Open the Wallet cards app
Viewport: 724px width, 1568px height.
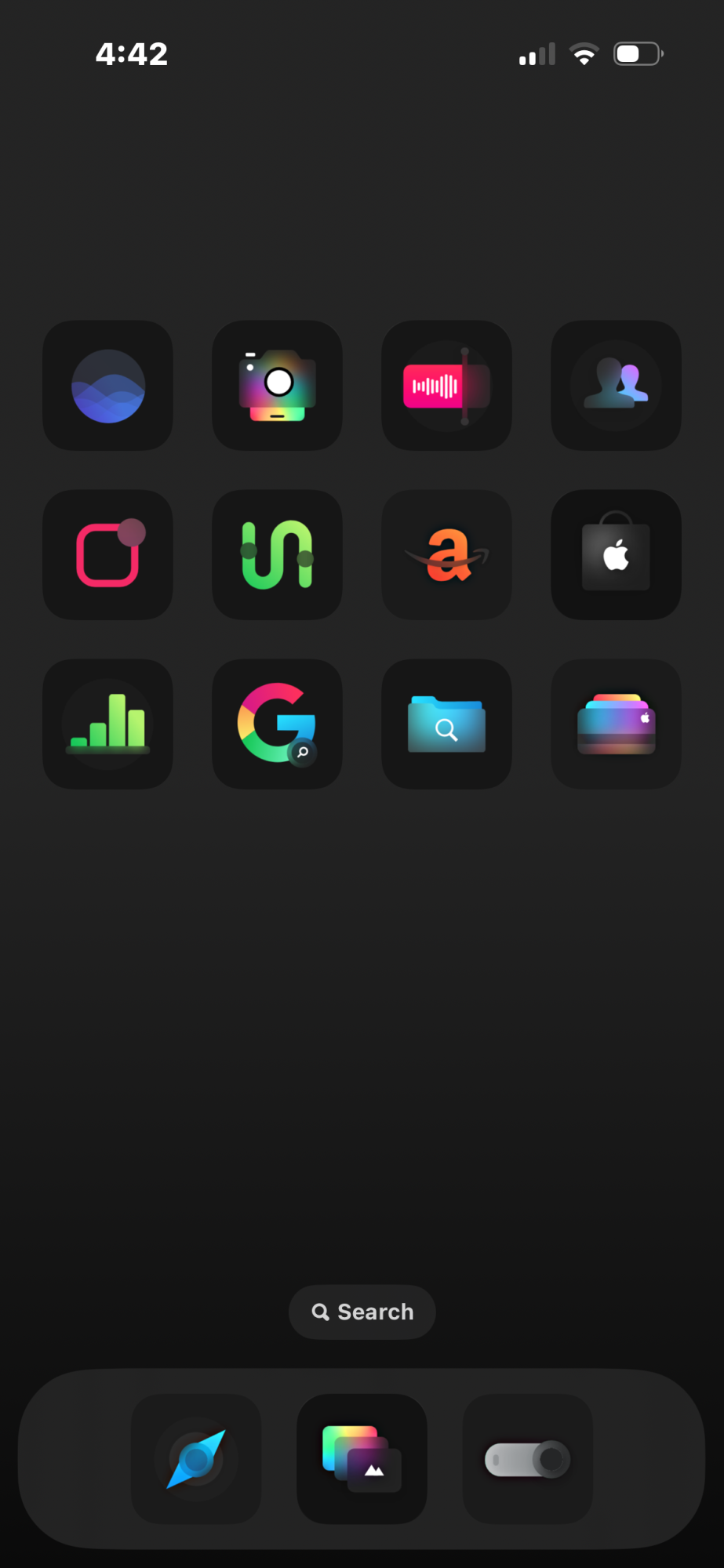coord(616,724)
